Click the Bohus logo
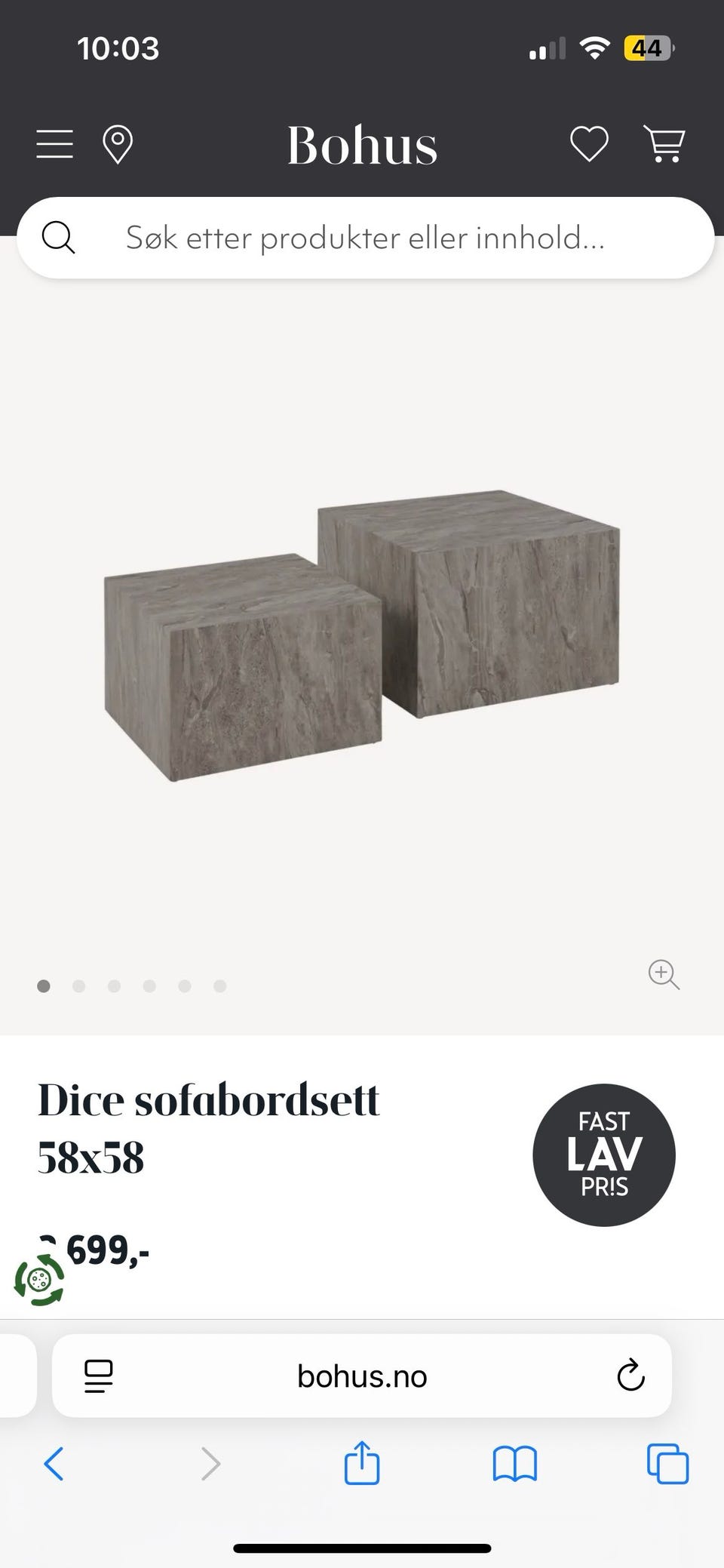Viewport: 724px width, 1568px height. pos(362,145)
